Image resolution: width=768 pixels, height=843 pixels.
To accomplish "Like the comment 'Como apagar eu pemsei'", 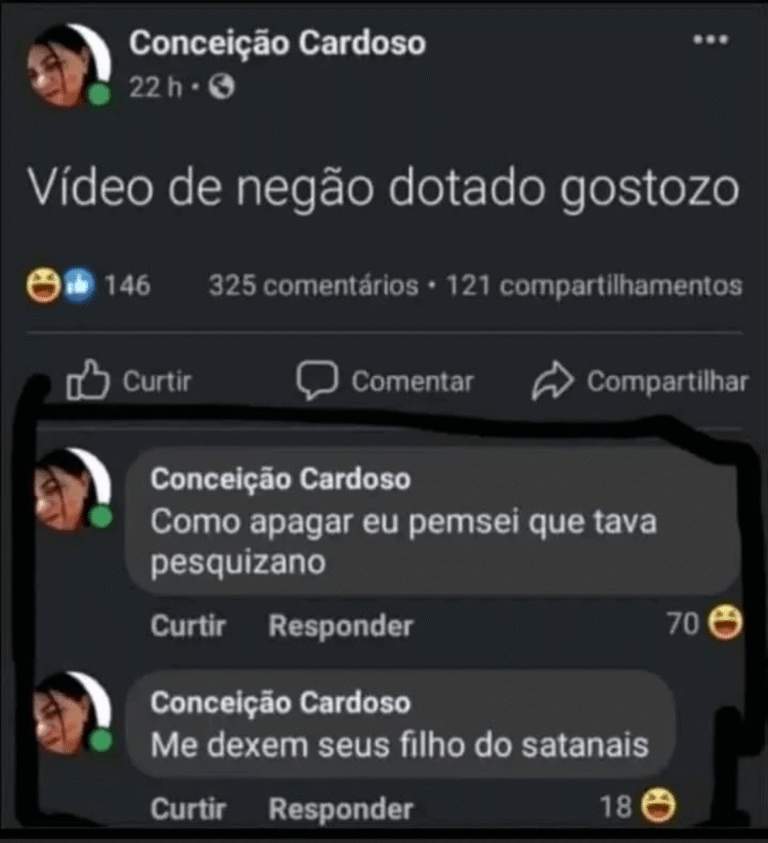I will 188,627.
